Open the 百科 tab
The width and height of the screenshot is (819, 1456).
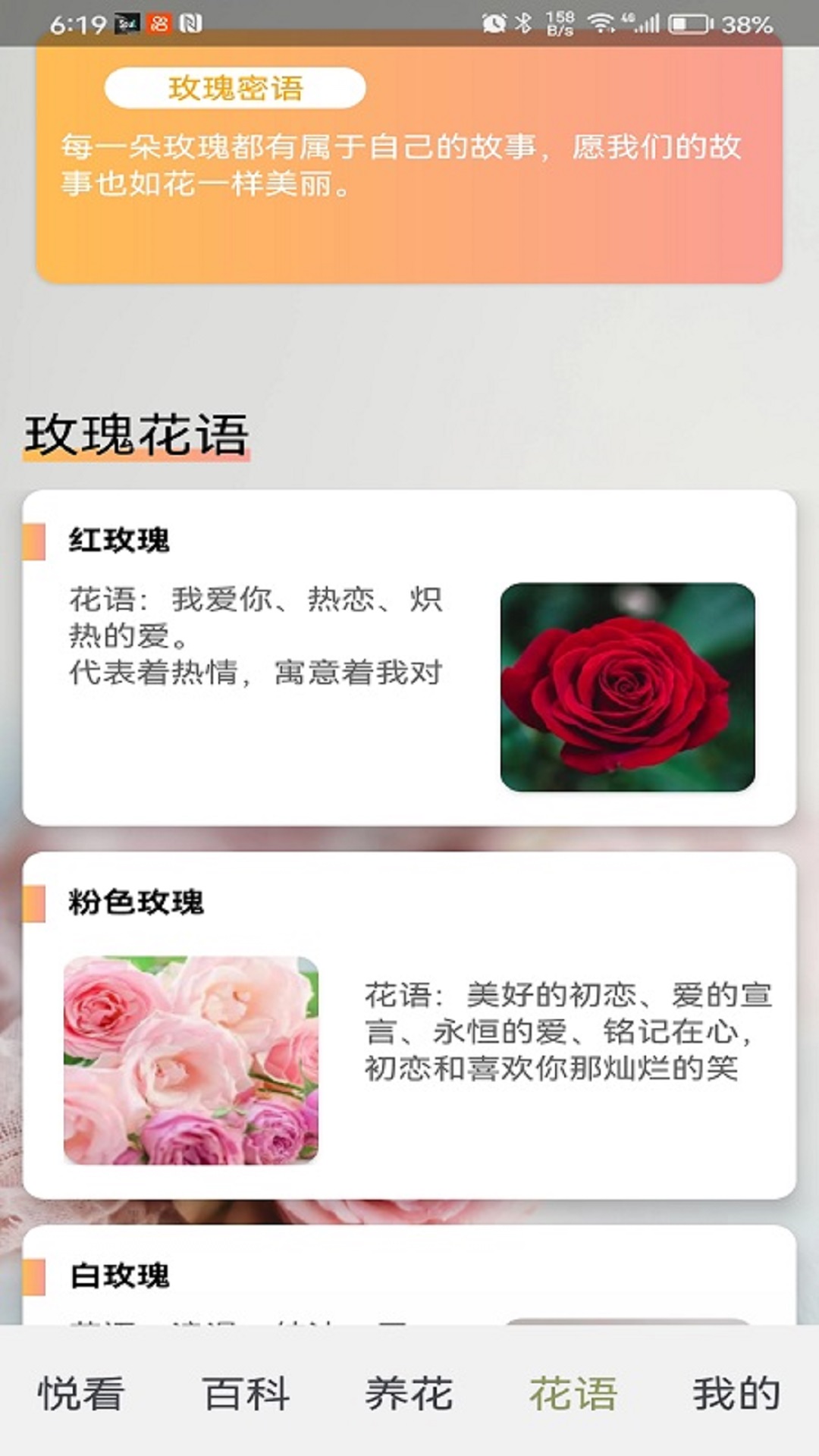point(246,1395)
